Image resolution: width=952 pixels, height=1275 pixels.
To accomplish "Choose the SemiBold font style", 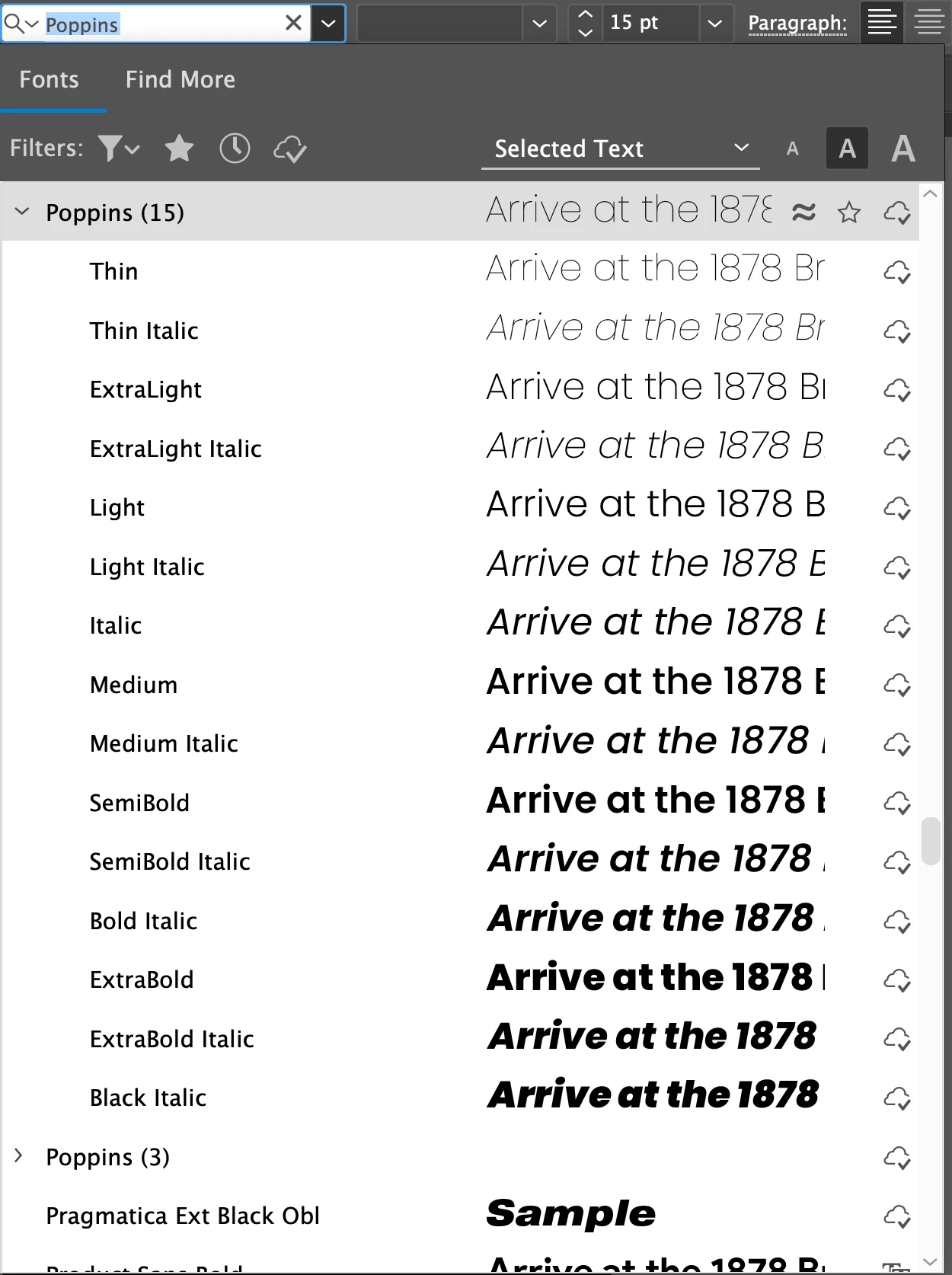I will 139,803.
